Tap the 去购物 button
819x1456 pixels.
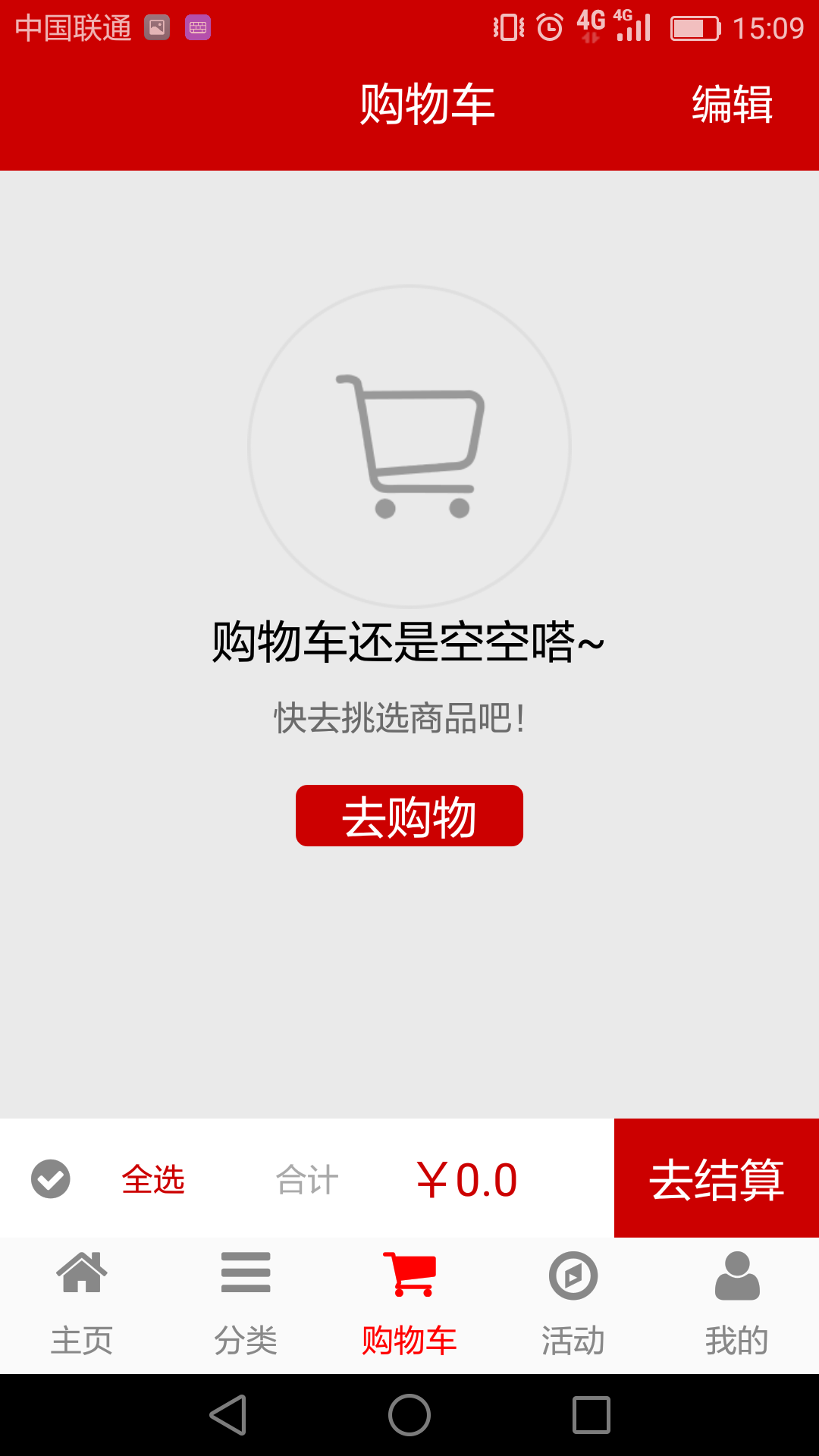409,816
